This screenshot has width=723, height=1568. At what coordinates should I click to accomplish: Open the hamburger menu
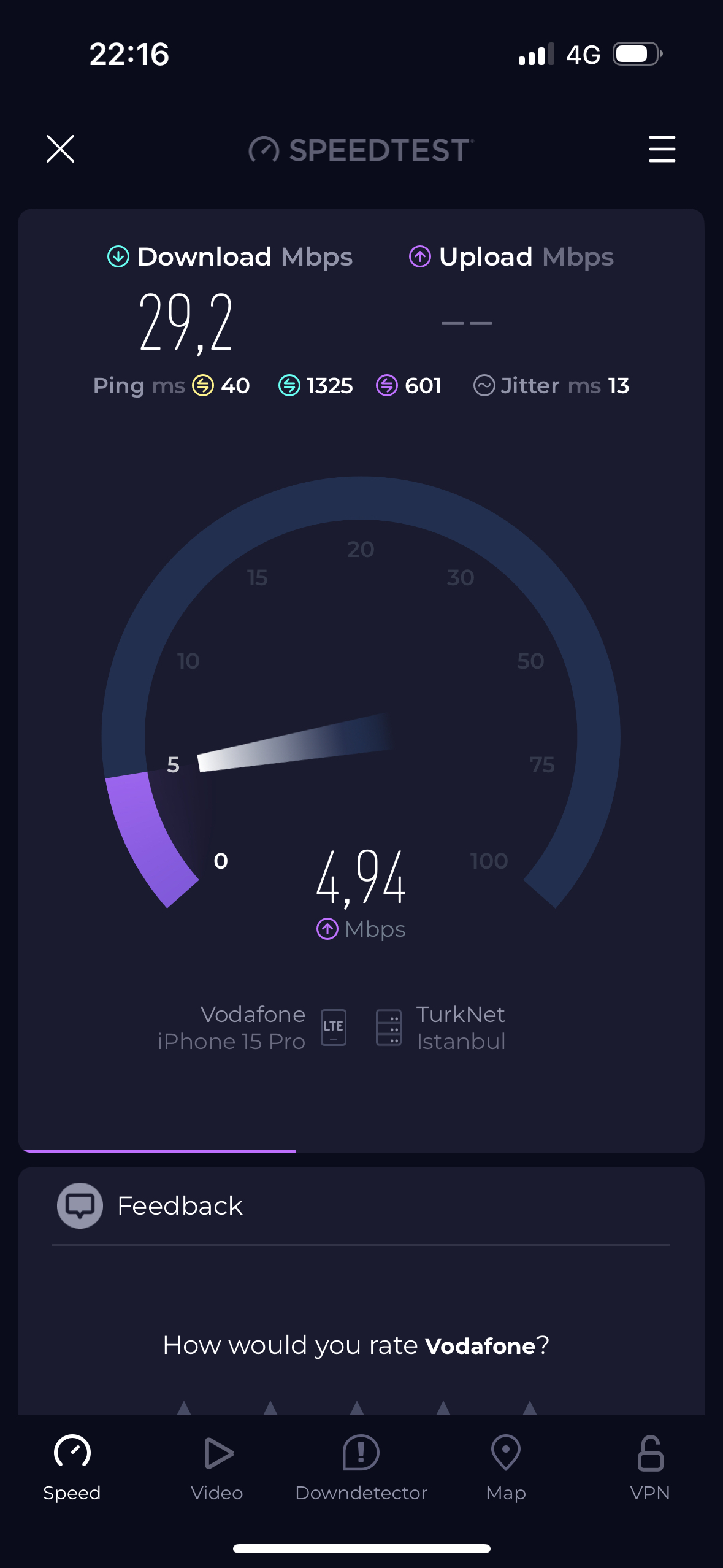pos(662,149)
